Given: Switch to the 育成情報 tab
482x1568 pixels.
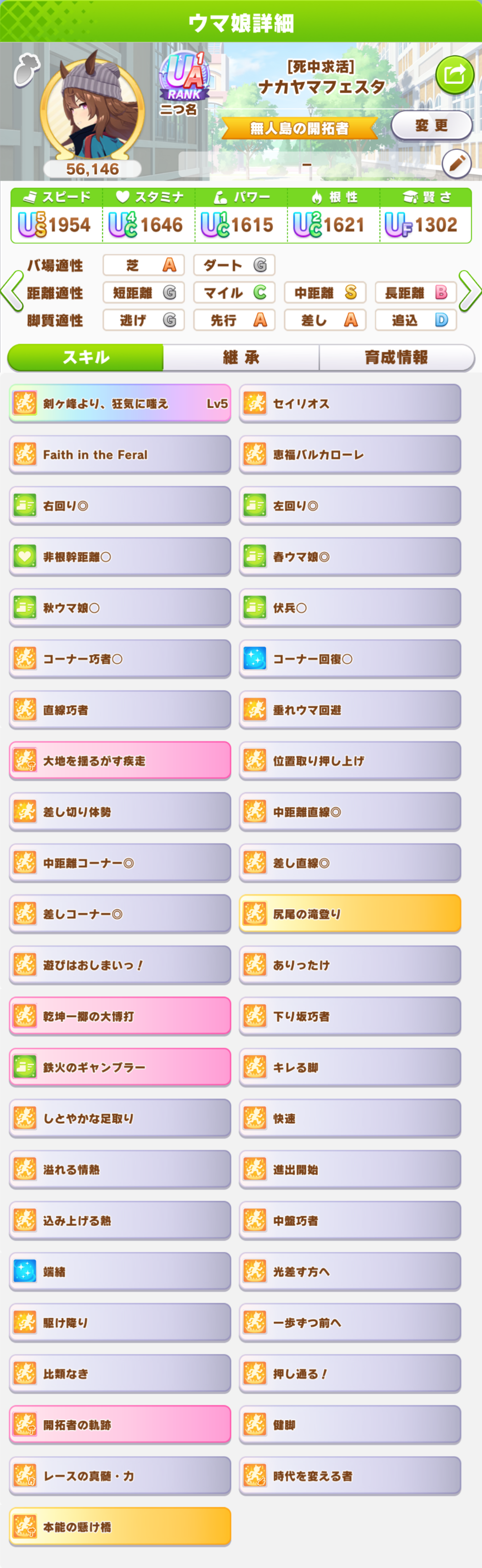Looking at the screenshot, I should [396, 357].
